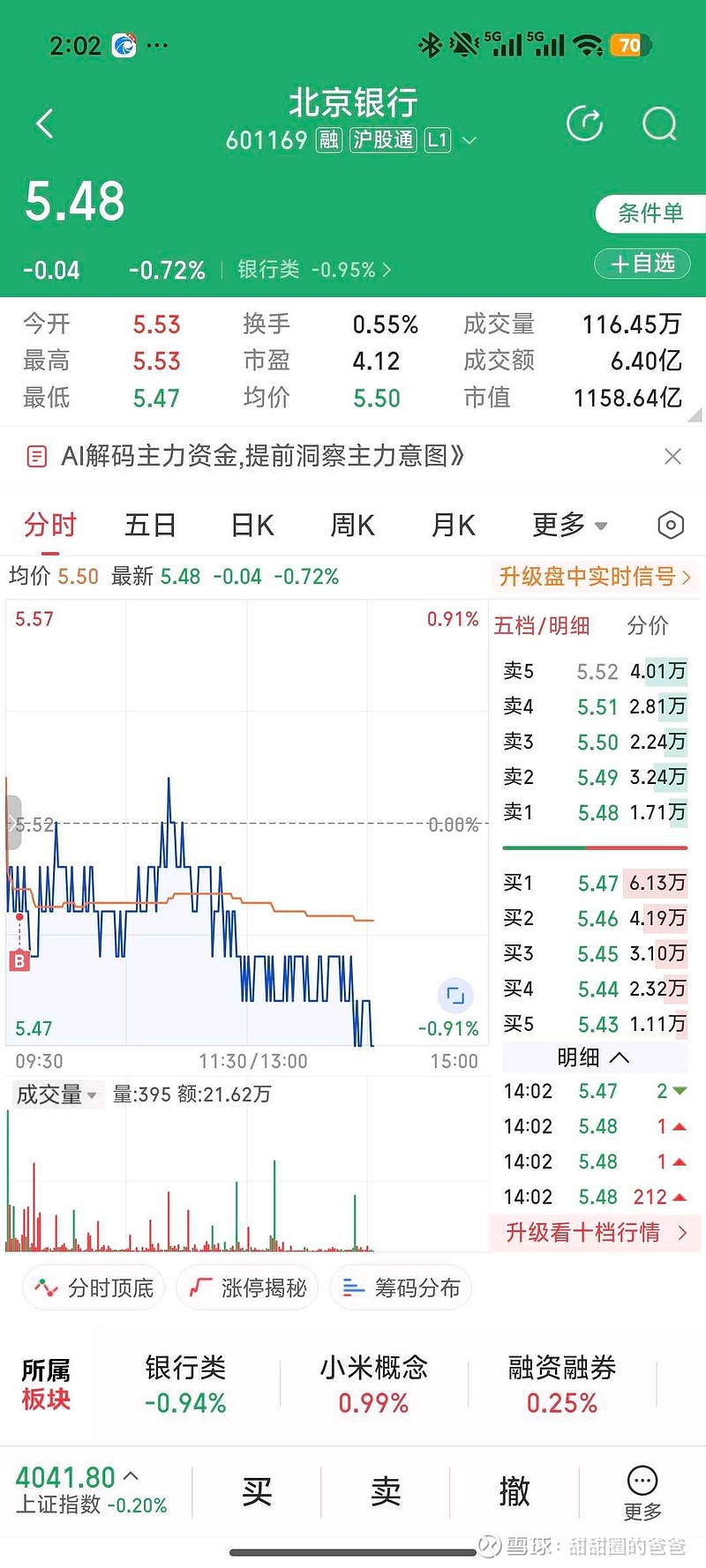Switch to 分价 tab

pos(647,626)
